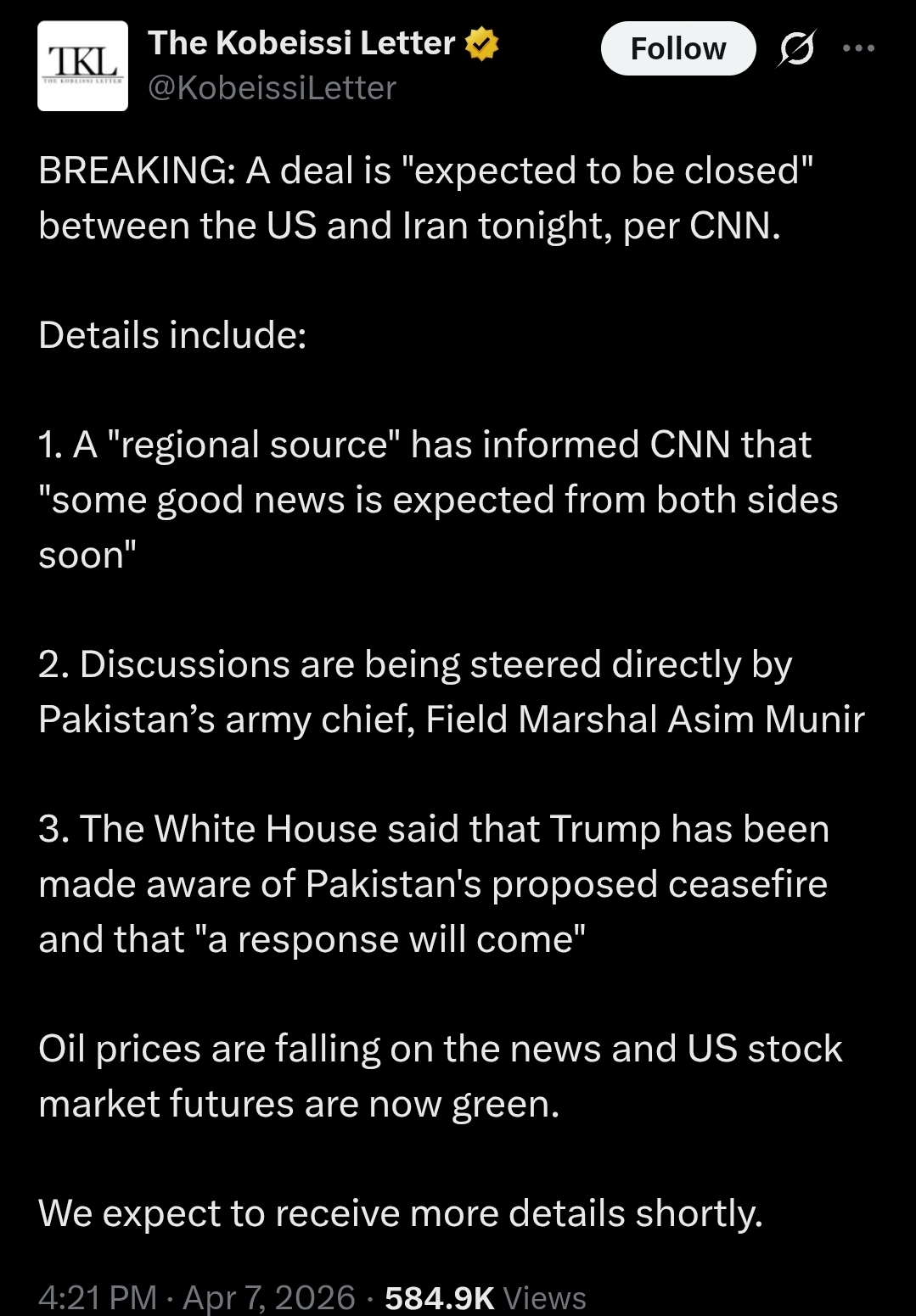
Task: Open the Grok icon beside Follow
Action: pos(796,48)
